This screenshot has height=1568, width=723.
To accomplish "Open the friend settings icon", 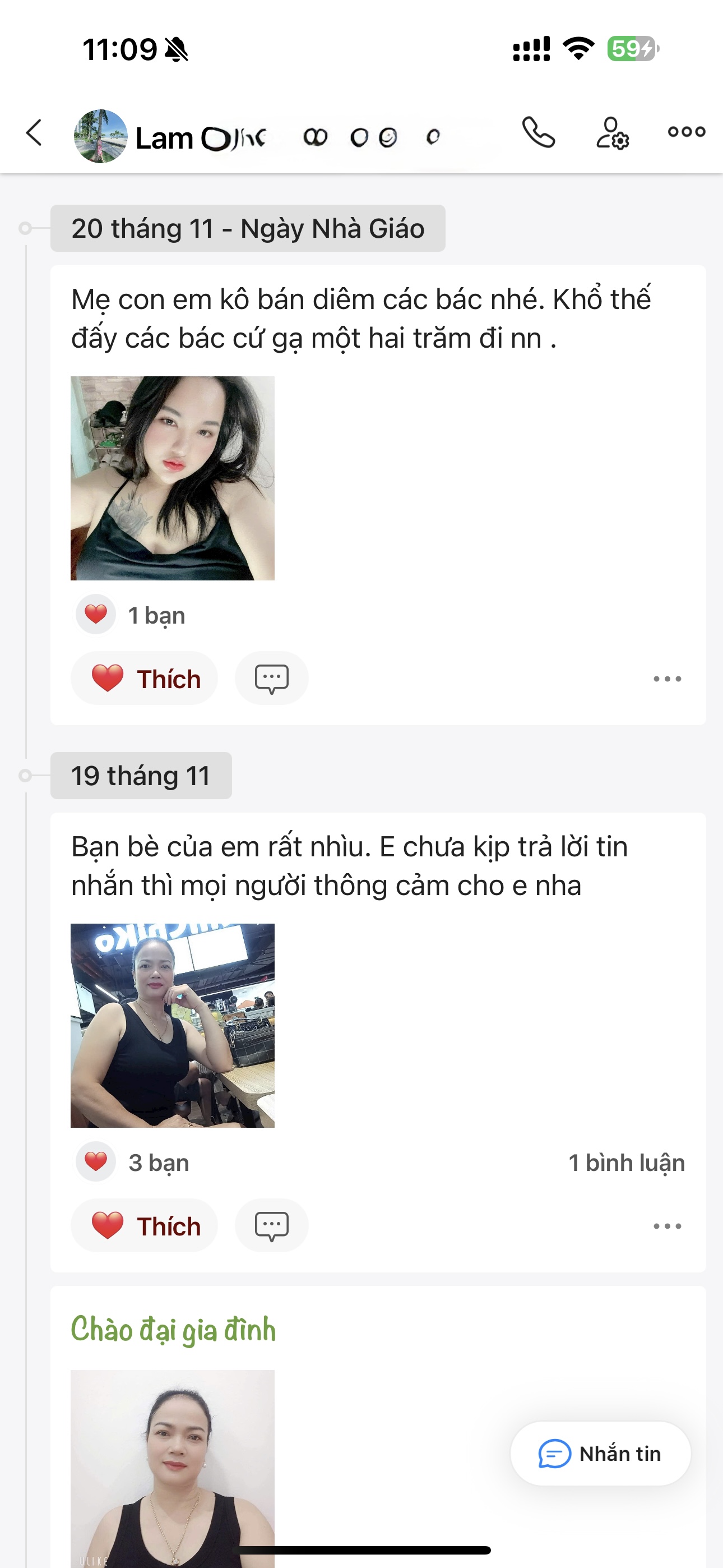I will [x=611, y=133].
